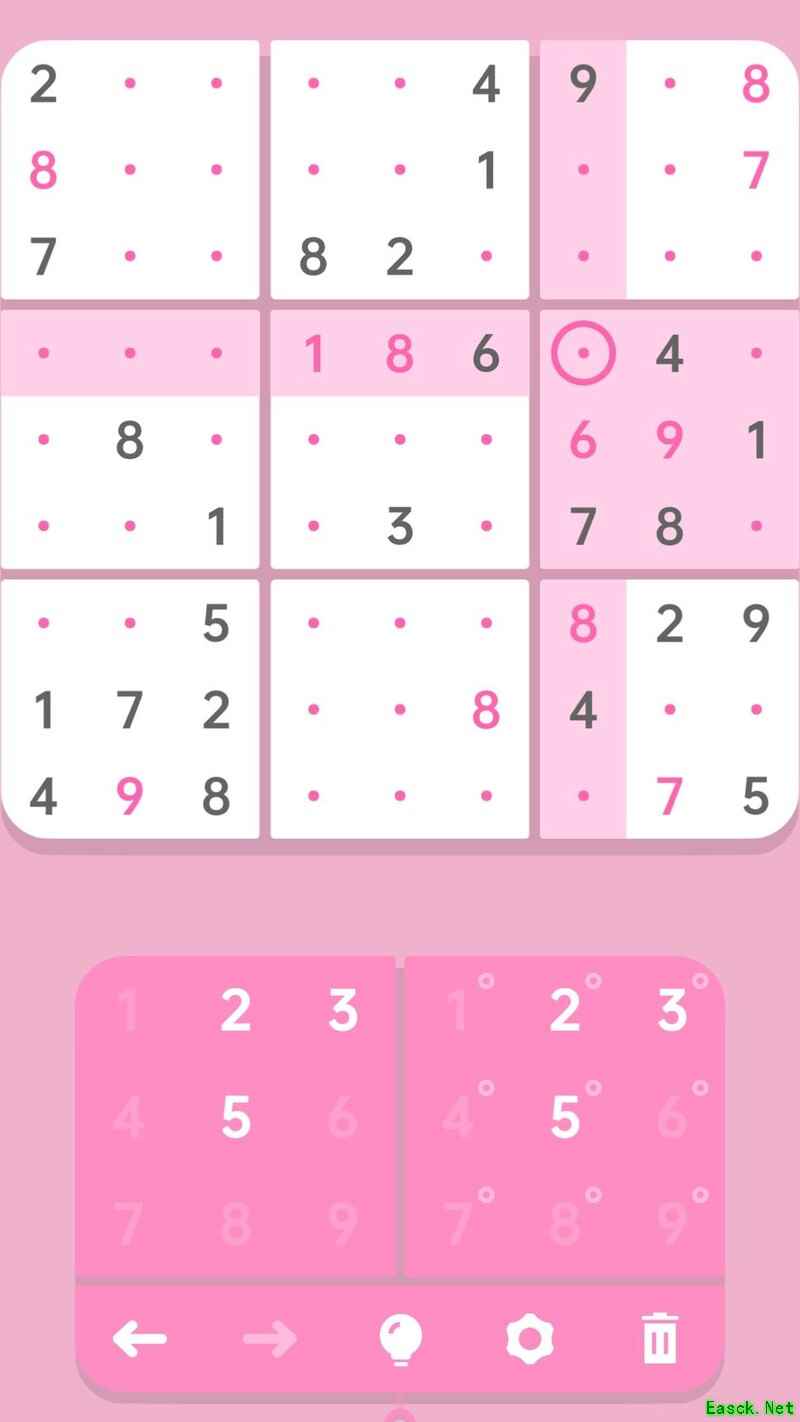Get a hint from the lightbulb
Viewport: 800px width, 1422px height.
pos(400,1338)
